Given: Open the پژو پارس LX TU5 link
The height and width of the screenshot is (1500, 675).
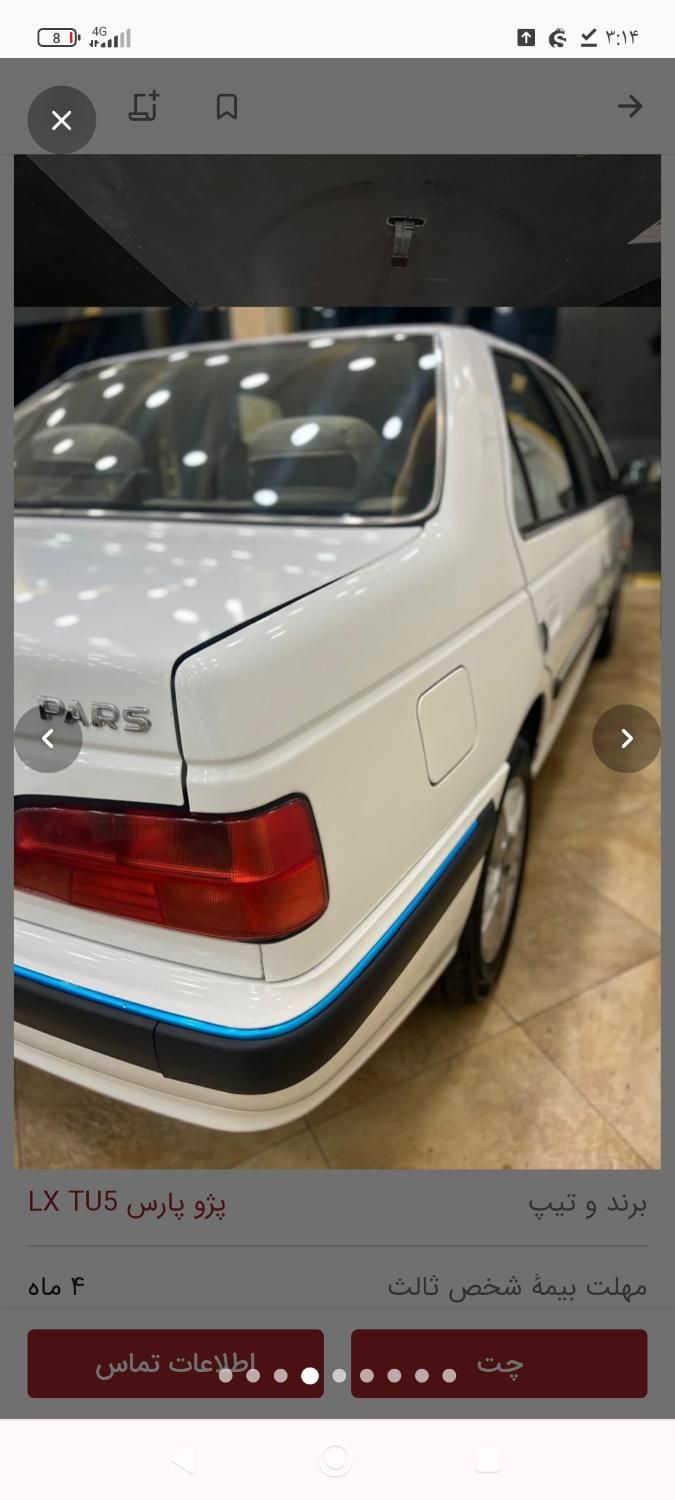Looking at the screenshot, I should pyautogui.click(x=127, y=1203).
